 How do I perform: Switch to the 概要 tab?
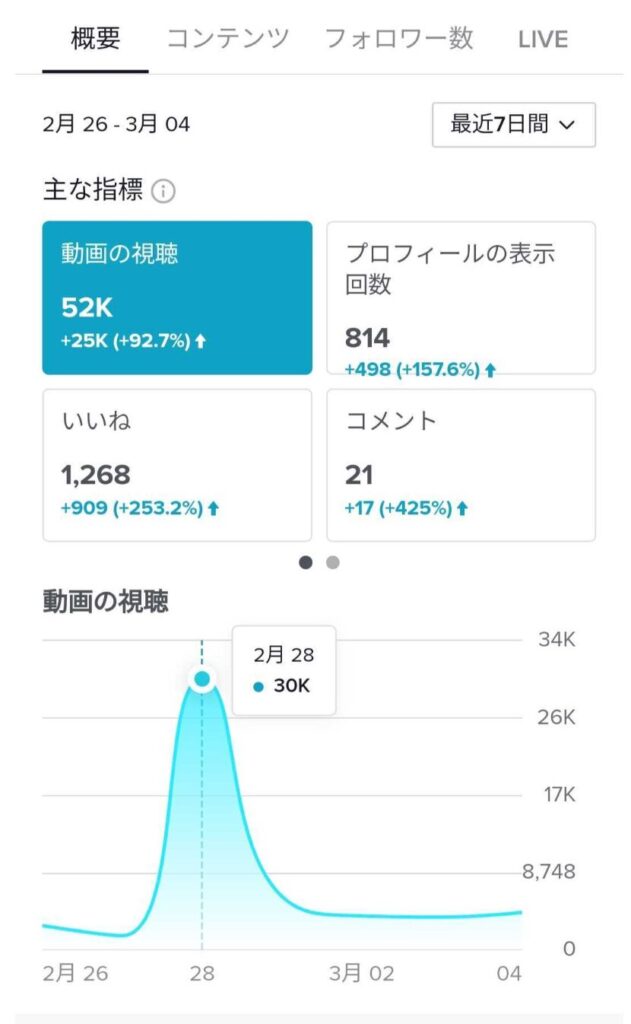tap(96, 40)
